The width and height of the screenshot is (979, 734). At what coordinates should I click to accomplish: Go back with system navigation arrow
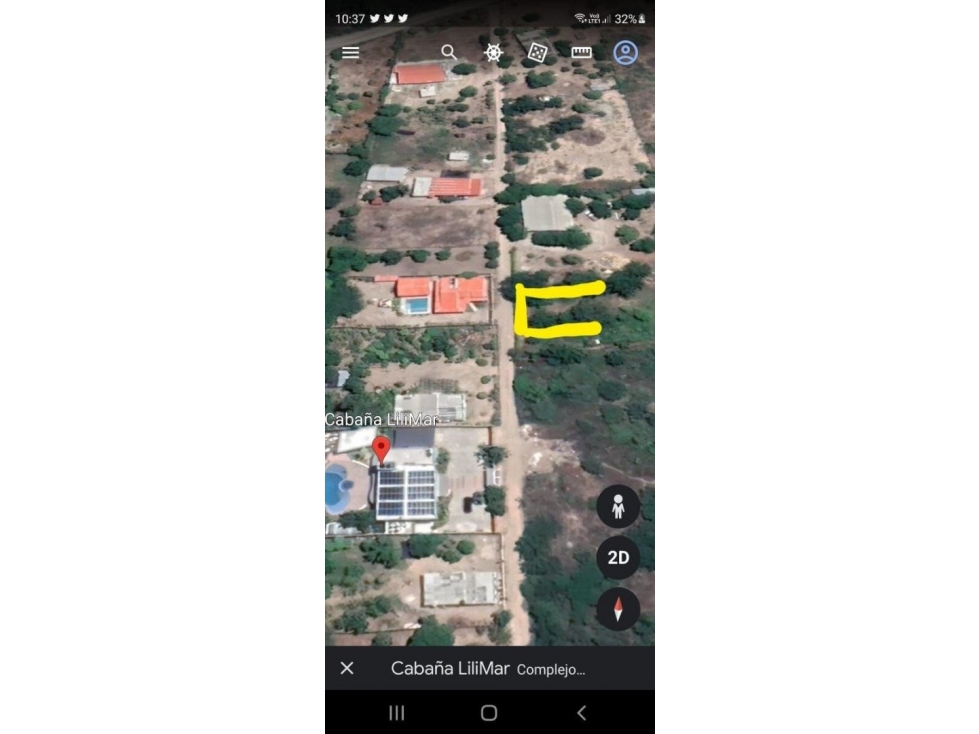click(x=581, y=712)
